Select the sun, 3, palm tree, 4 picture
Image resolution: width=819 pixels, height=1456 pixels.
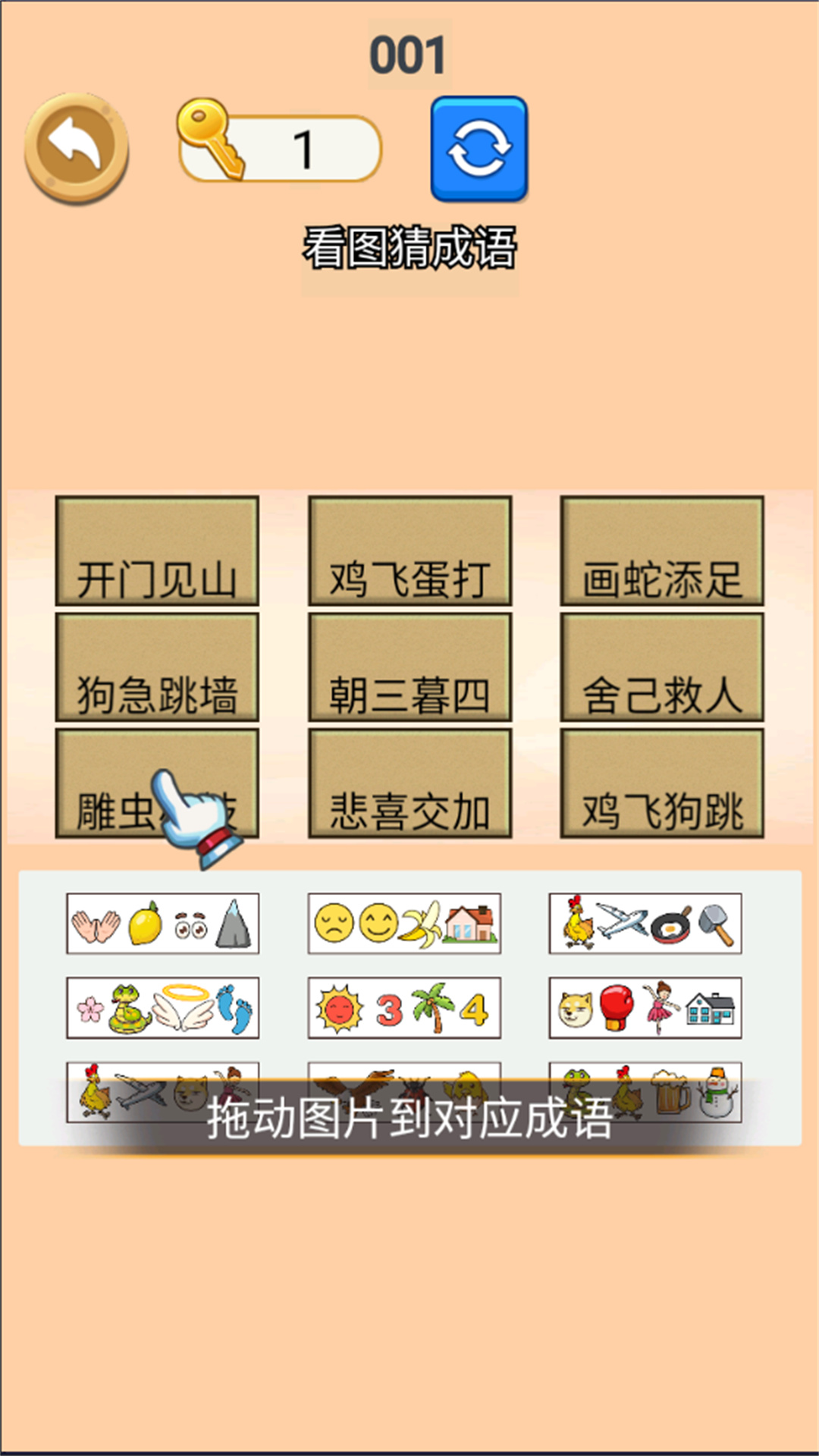coord(404,1008)
